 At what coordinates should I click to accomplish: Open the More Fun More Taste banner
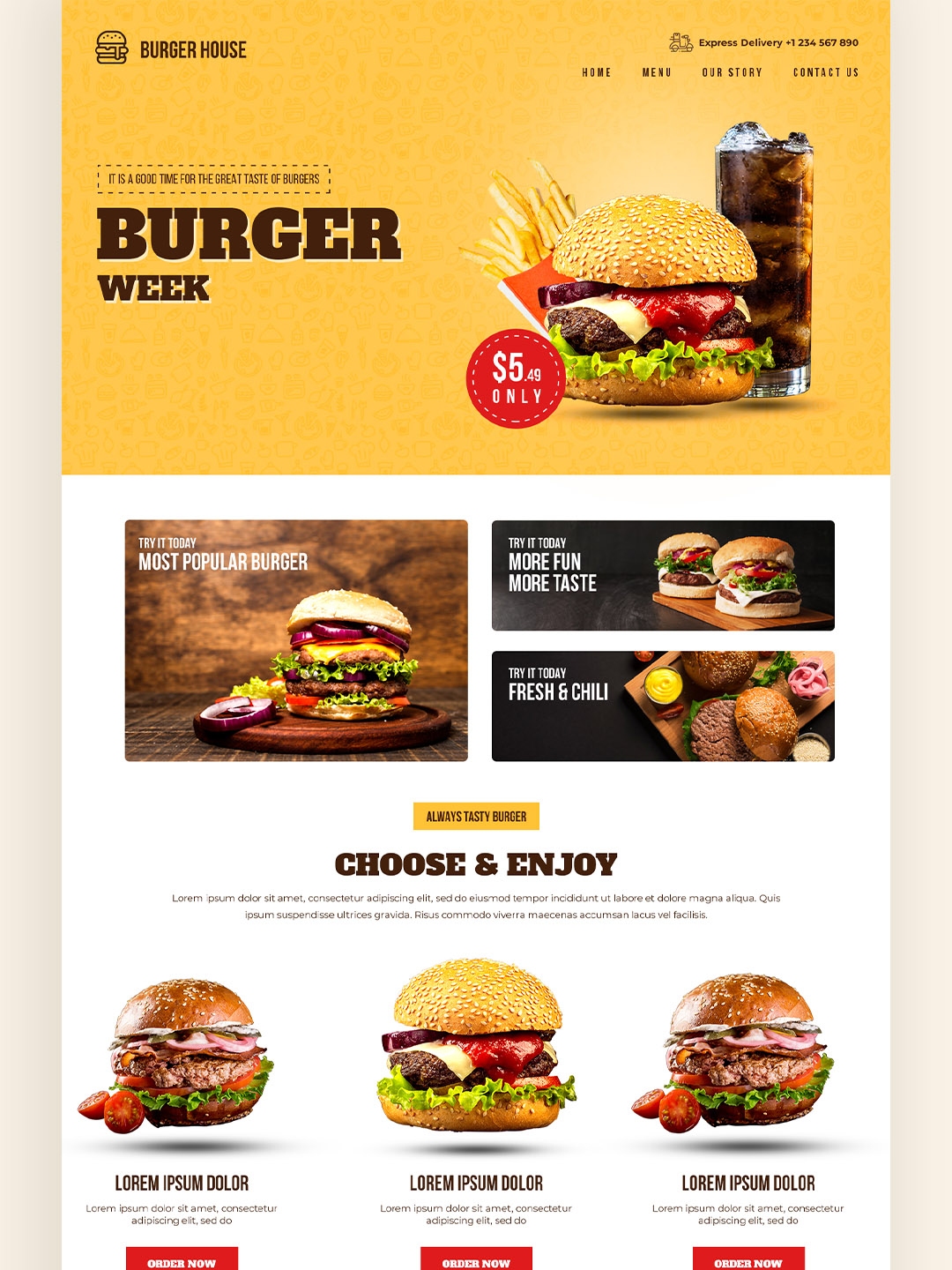coord(663,575)
